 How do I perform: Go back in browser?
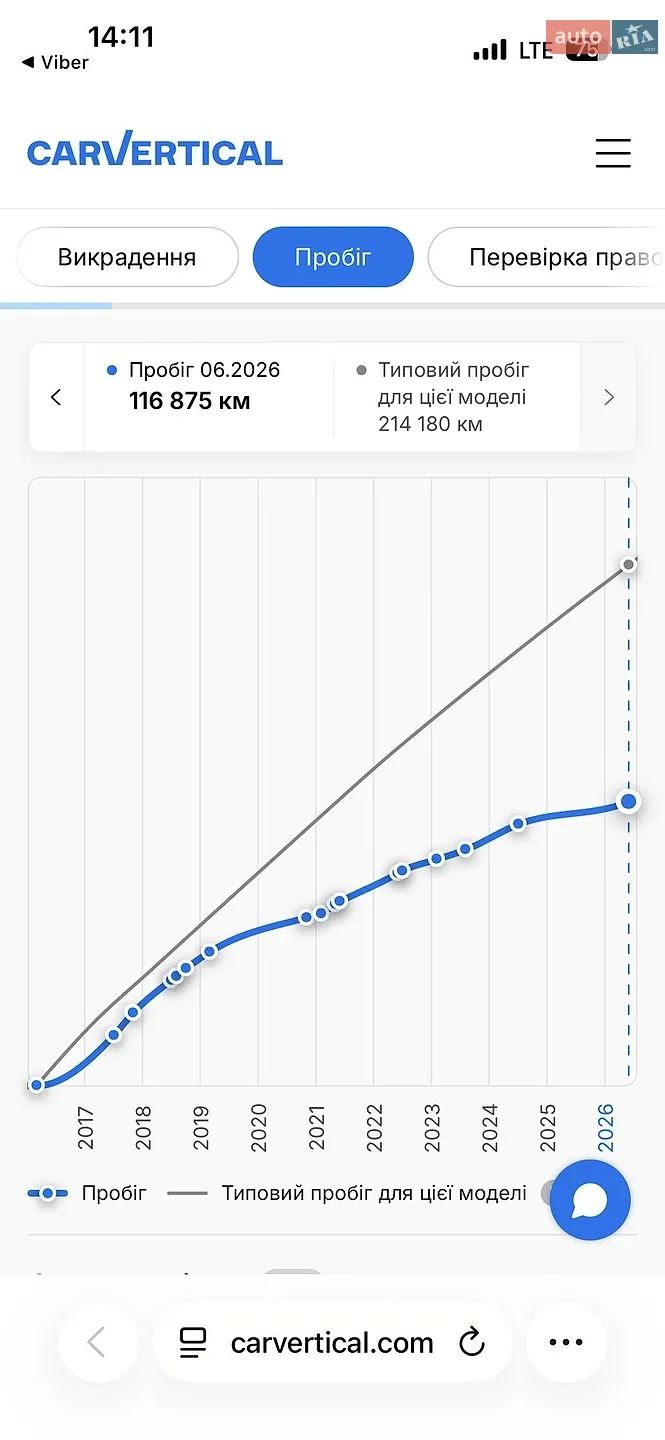click(97, 1342)
